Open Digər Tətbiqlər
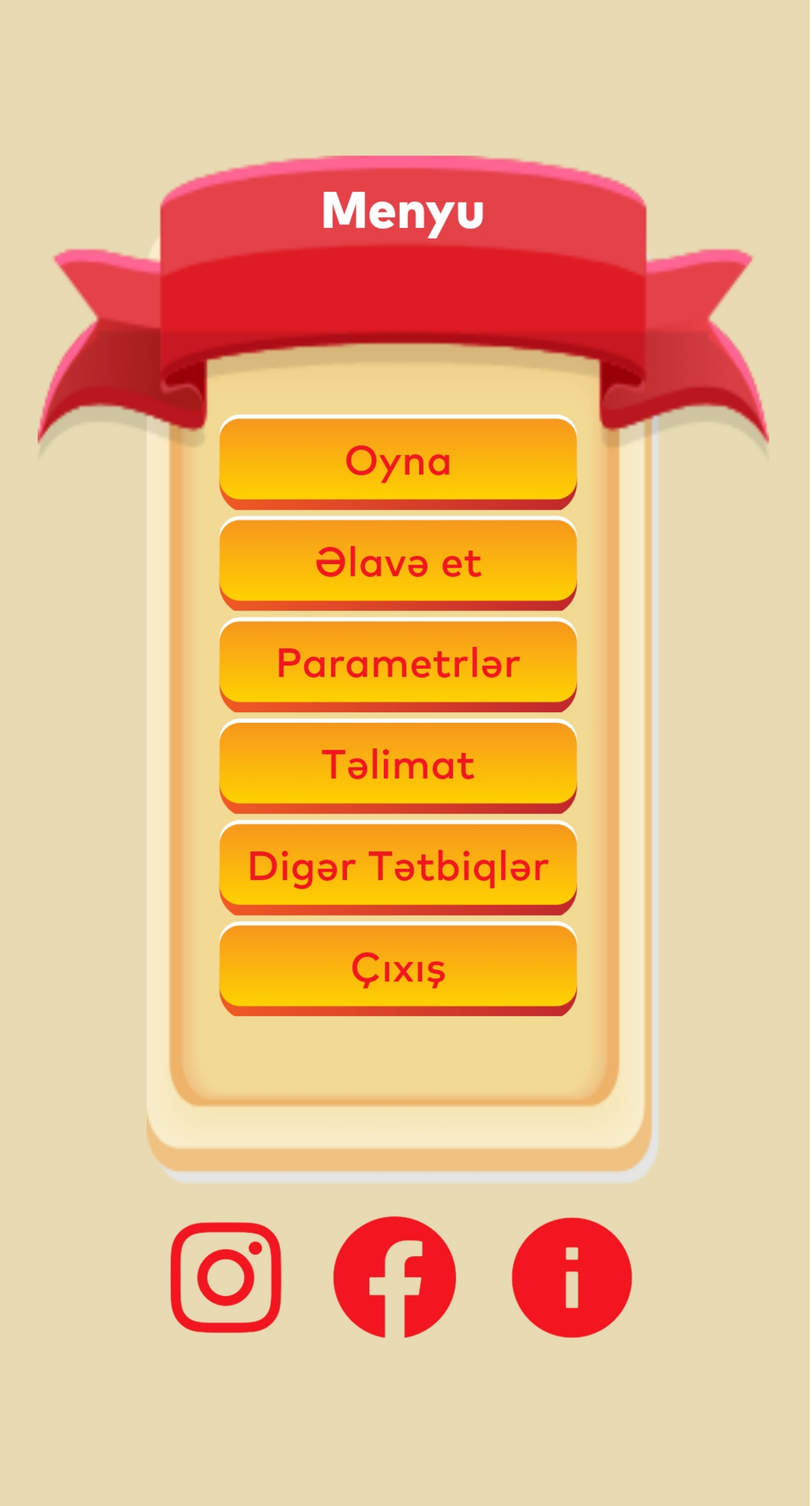This screenshot has height=1506, width=812. [x=399, y=867]
